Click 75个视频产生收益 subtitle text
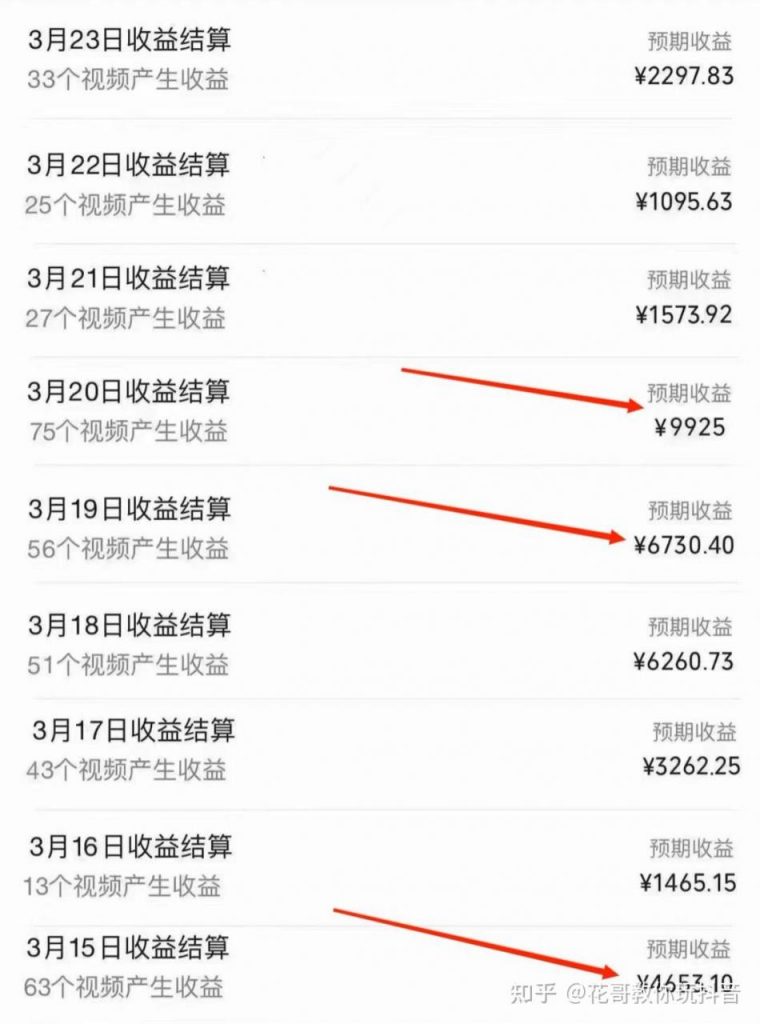The image size is (760, 1024). (x=131, y=431)
